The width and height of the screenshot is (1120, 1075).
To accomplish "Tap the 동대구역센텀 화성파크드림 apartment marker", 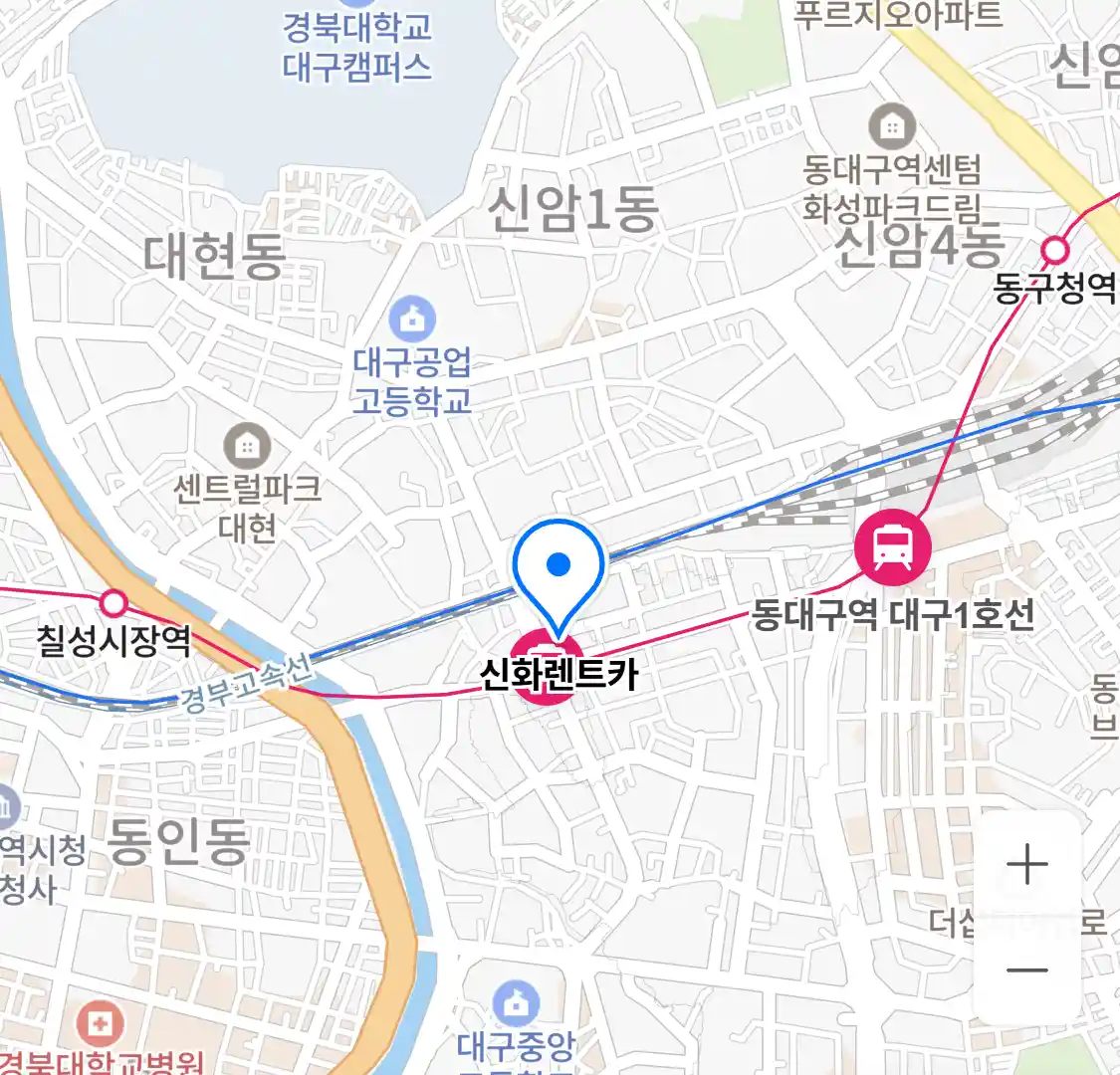I will pos(892,126).
